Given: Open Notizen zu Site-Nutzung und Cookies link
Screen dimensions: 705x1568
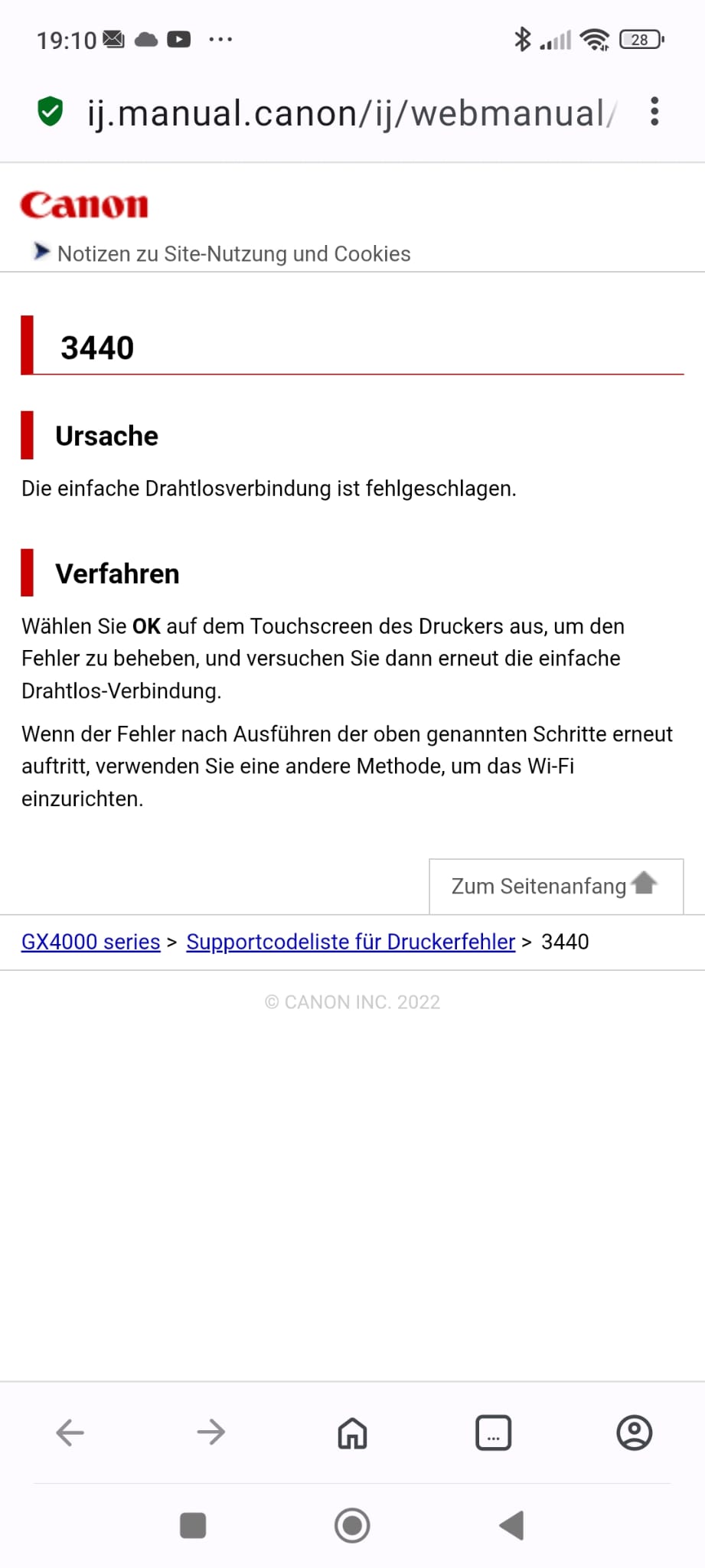Looking at the screenshot, I should [233, 253].
